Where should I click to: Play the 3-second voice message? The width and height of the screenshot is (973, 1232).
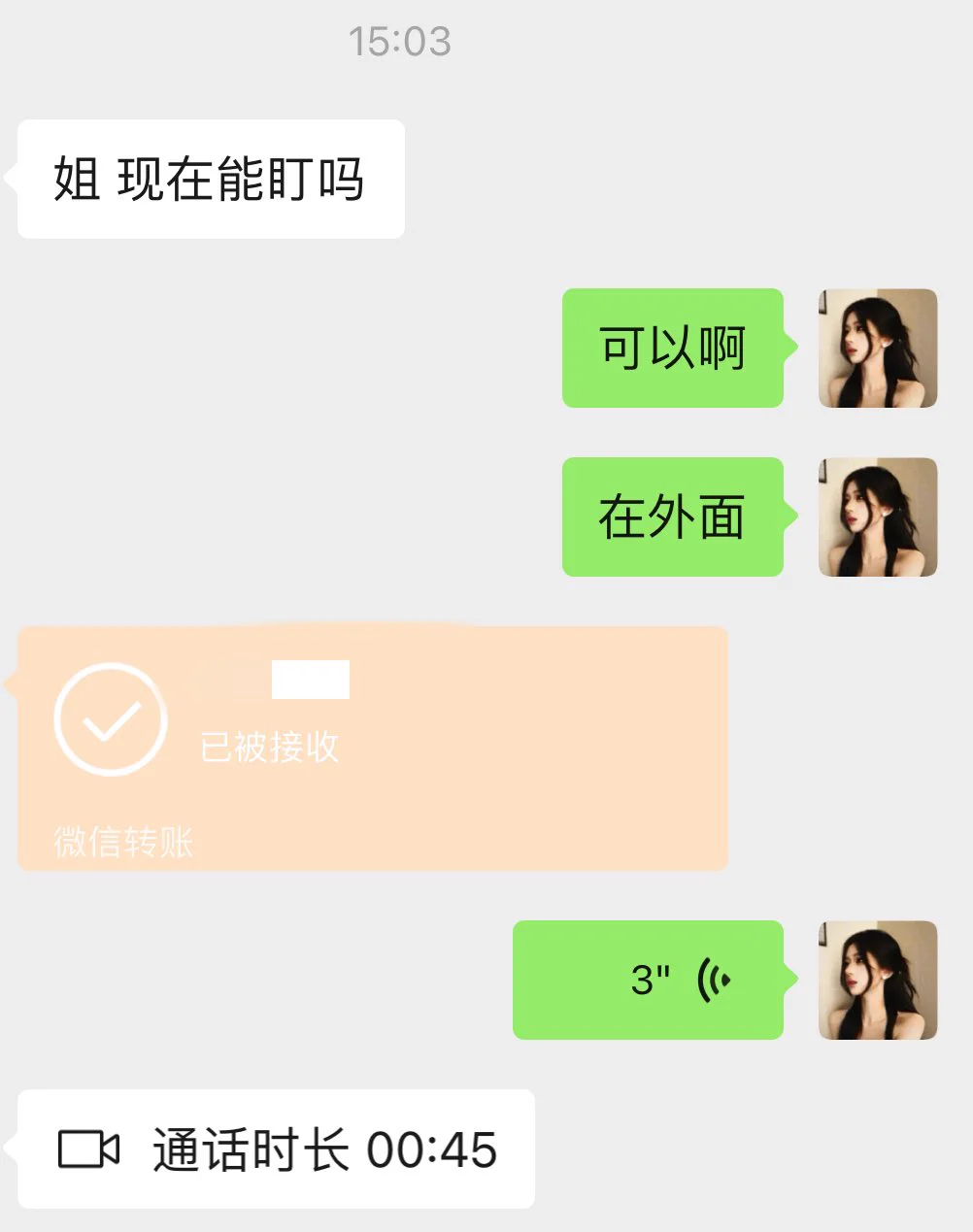coord(648,980)
